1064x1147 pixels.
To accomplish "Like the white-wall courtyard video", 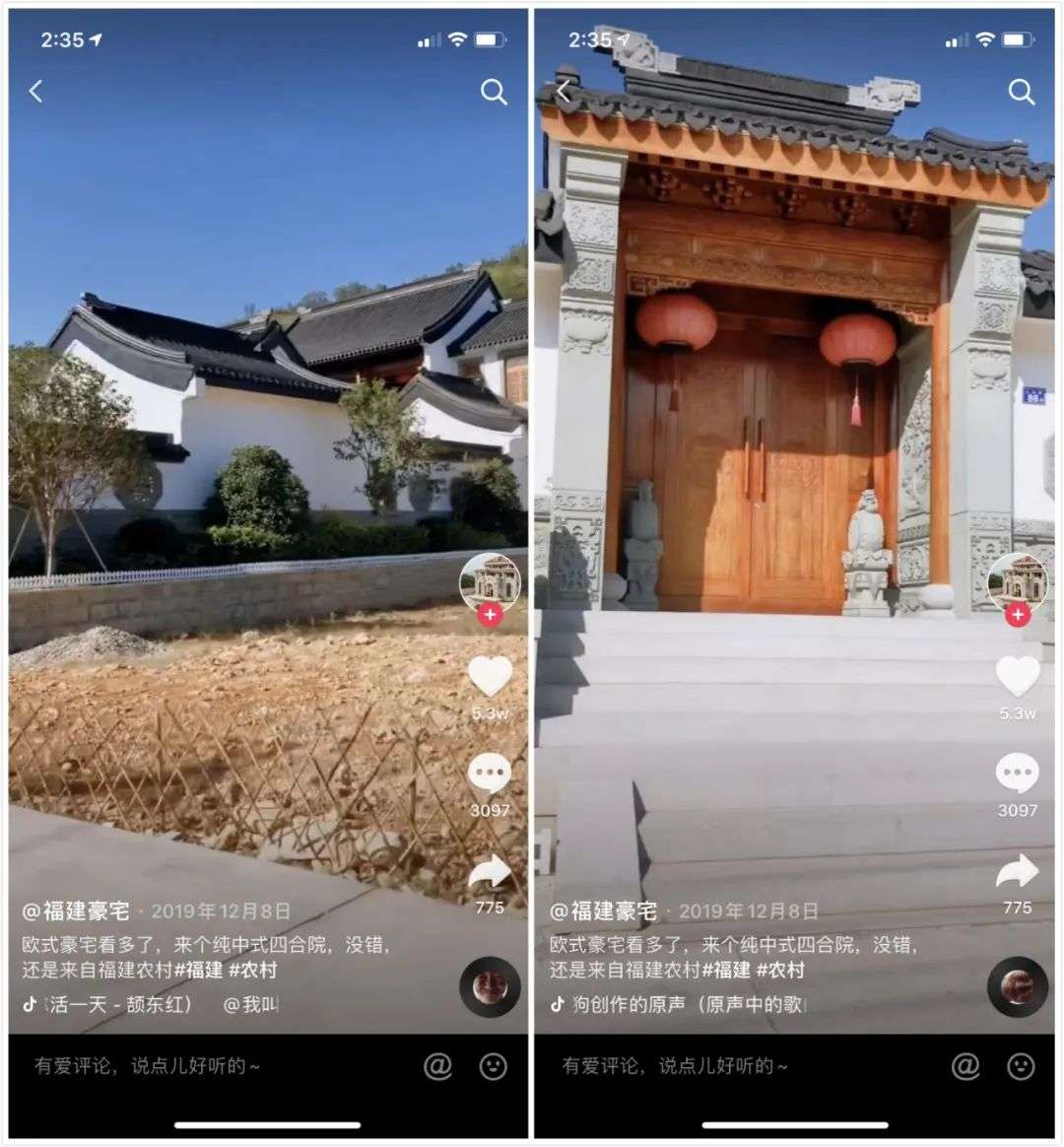I will click(x=490, y=677).
